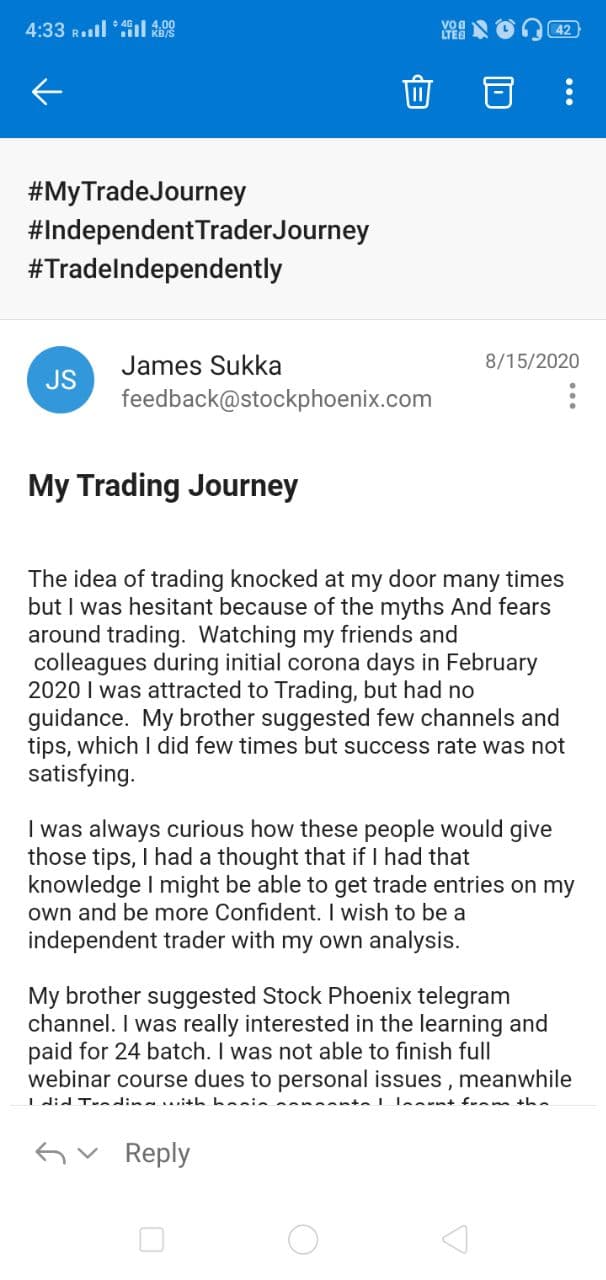Tap the sender address feedback@stockphoenix.com
The width and height of the screenshot is (606, 1280).
point(276,399)
